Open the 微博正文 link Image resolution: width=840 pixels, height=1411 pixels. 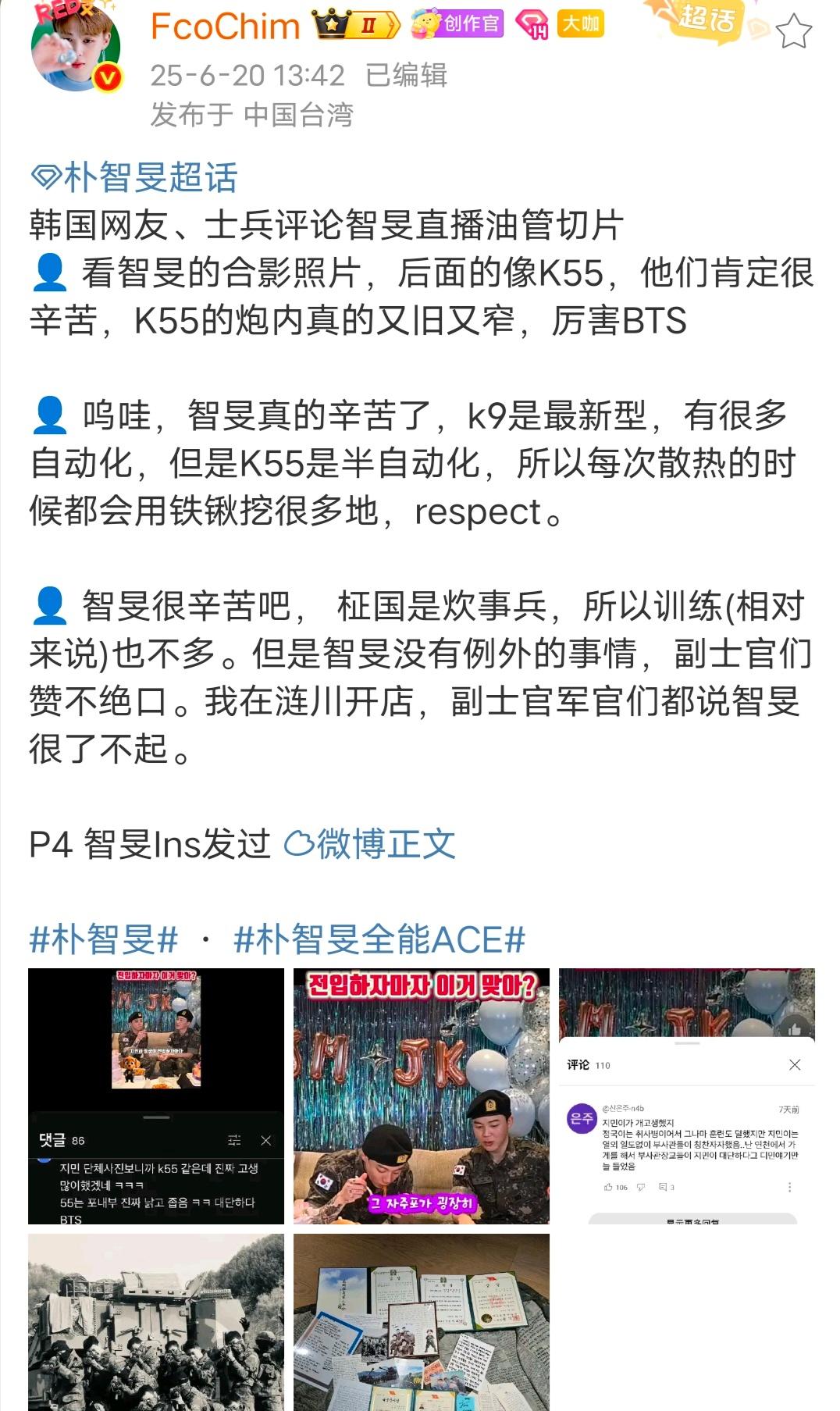click(x=370, y=844)
